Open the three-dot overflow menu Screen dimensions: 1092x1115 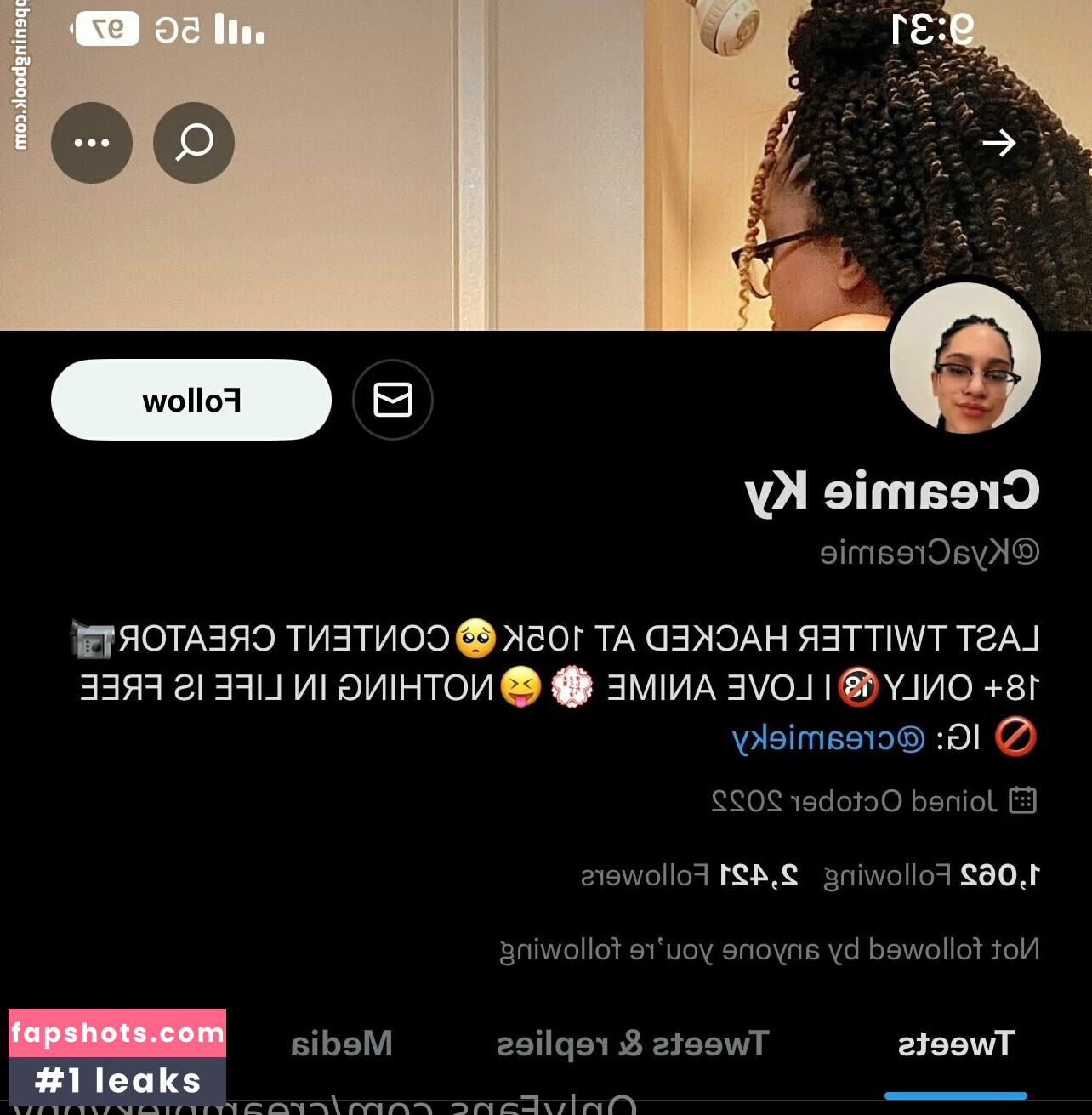pos(92,143)
